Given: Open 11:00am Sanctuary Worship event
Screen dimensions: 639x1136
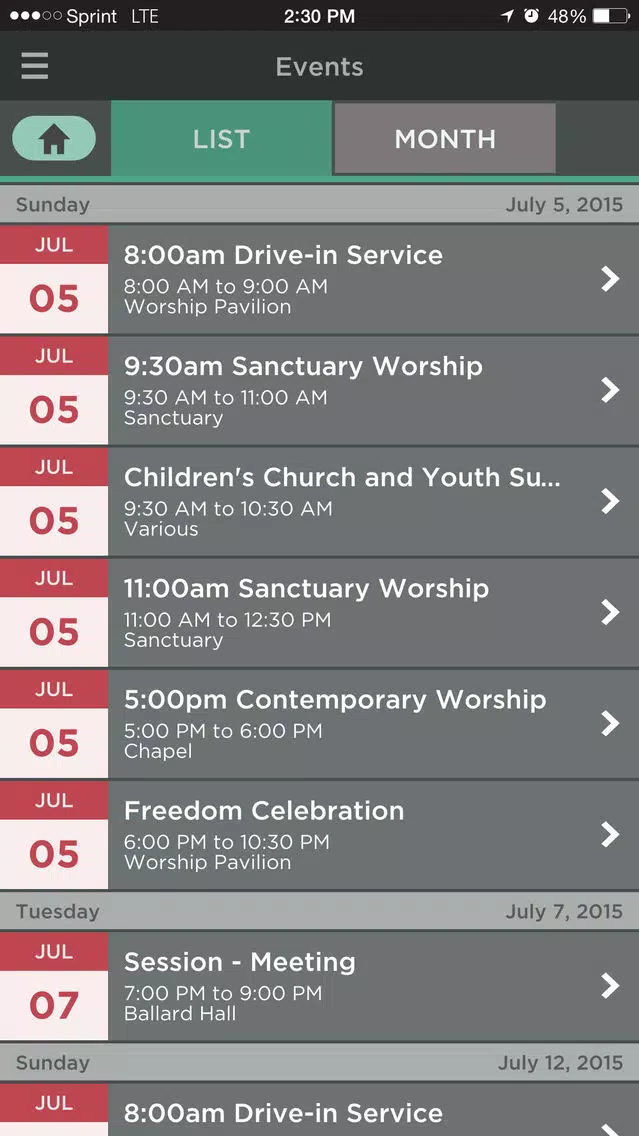Looking at the screenshot, I should [x=320, y=613].
